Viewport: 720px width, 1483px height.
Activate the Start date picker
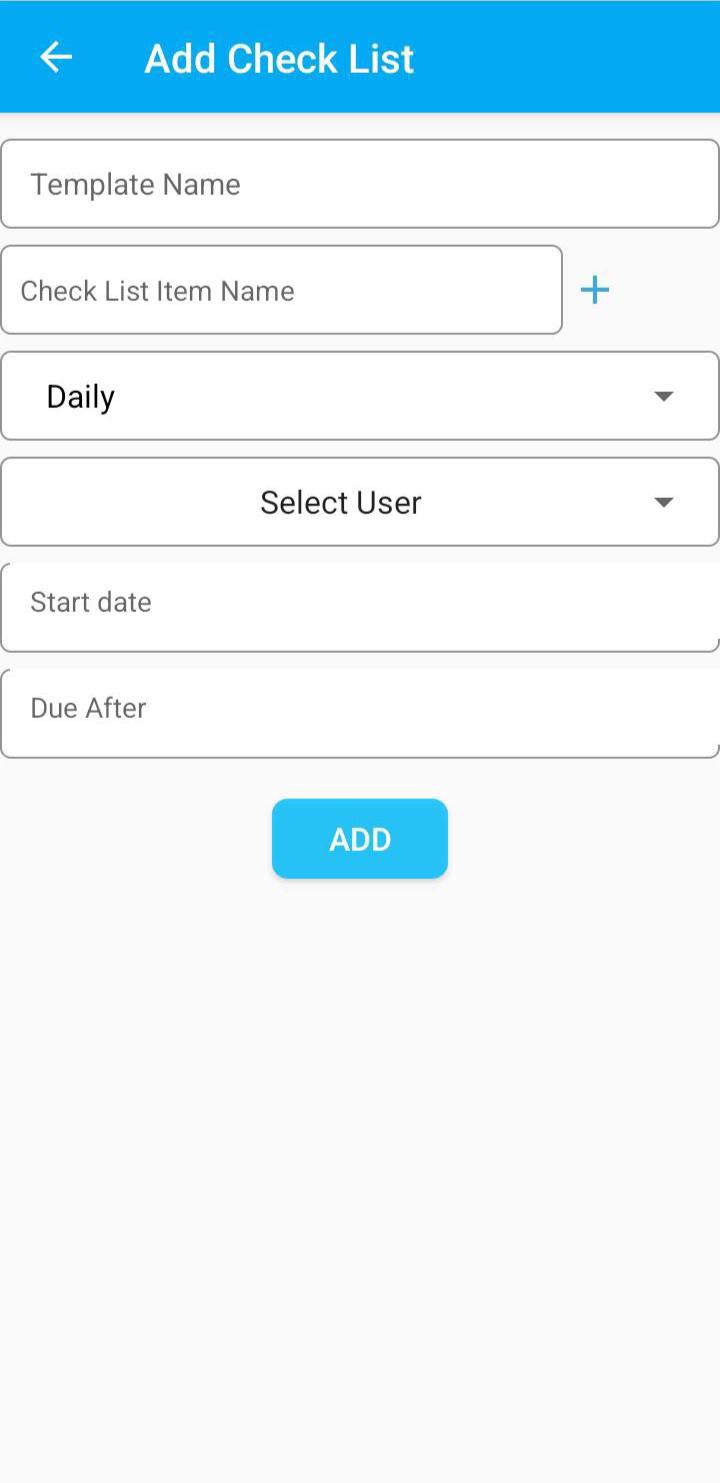coord(360,603)
